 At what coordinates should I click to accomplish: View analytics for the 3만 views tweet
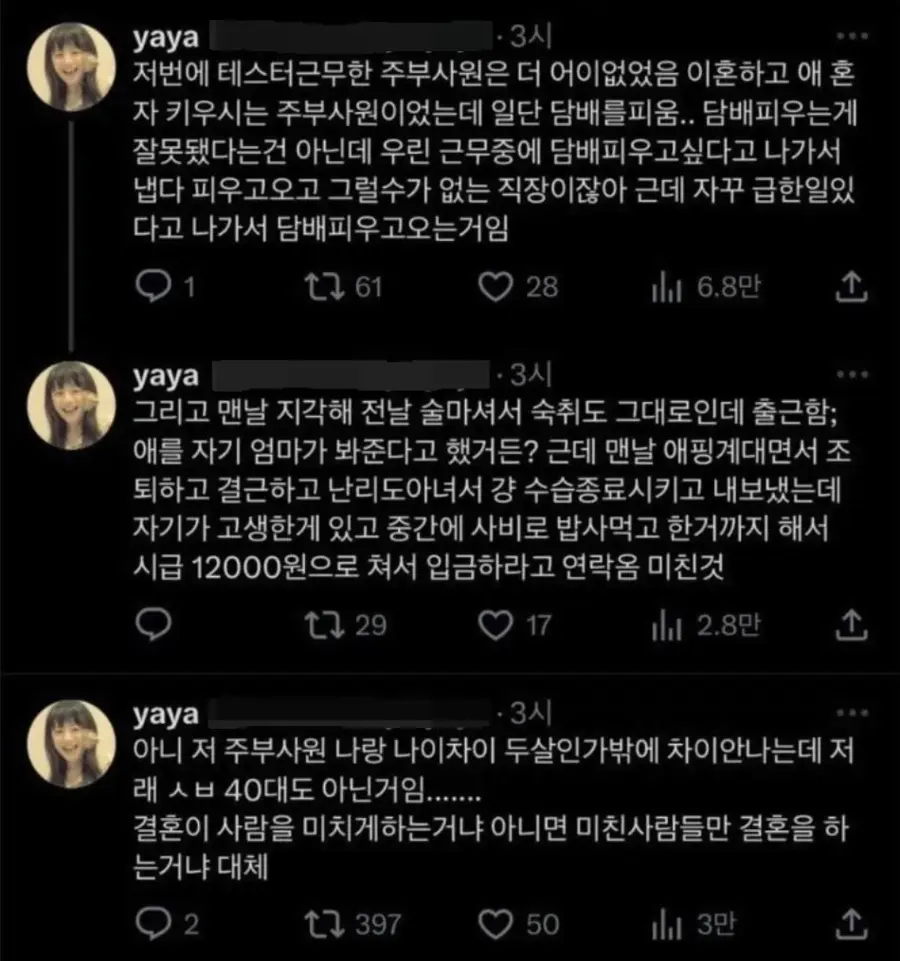click(x=666, y=923)
